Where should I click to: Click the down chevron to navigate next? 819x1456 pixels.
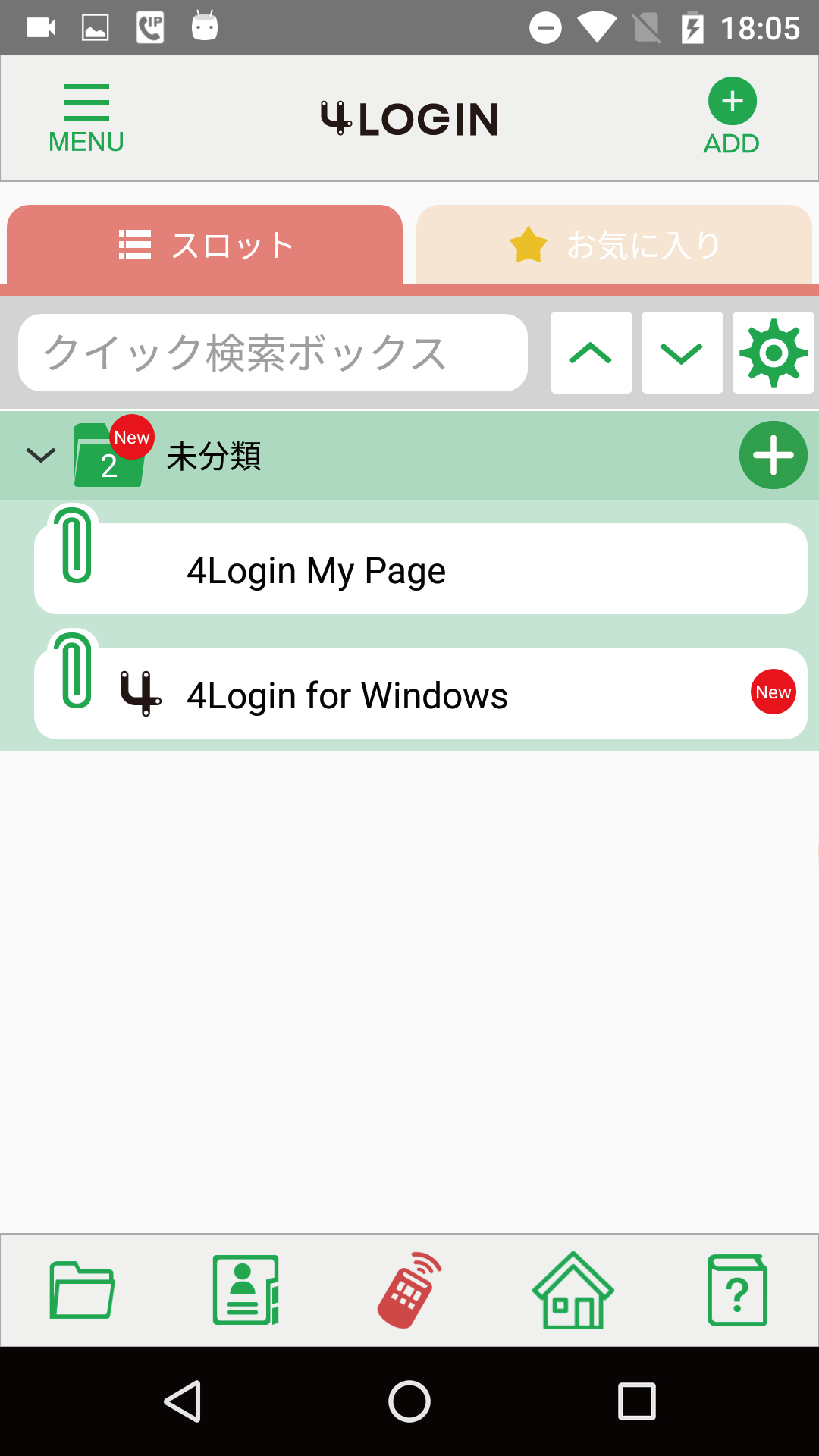pyautogui.click(x=682, y=353)
